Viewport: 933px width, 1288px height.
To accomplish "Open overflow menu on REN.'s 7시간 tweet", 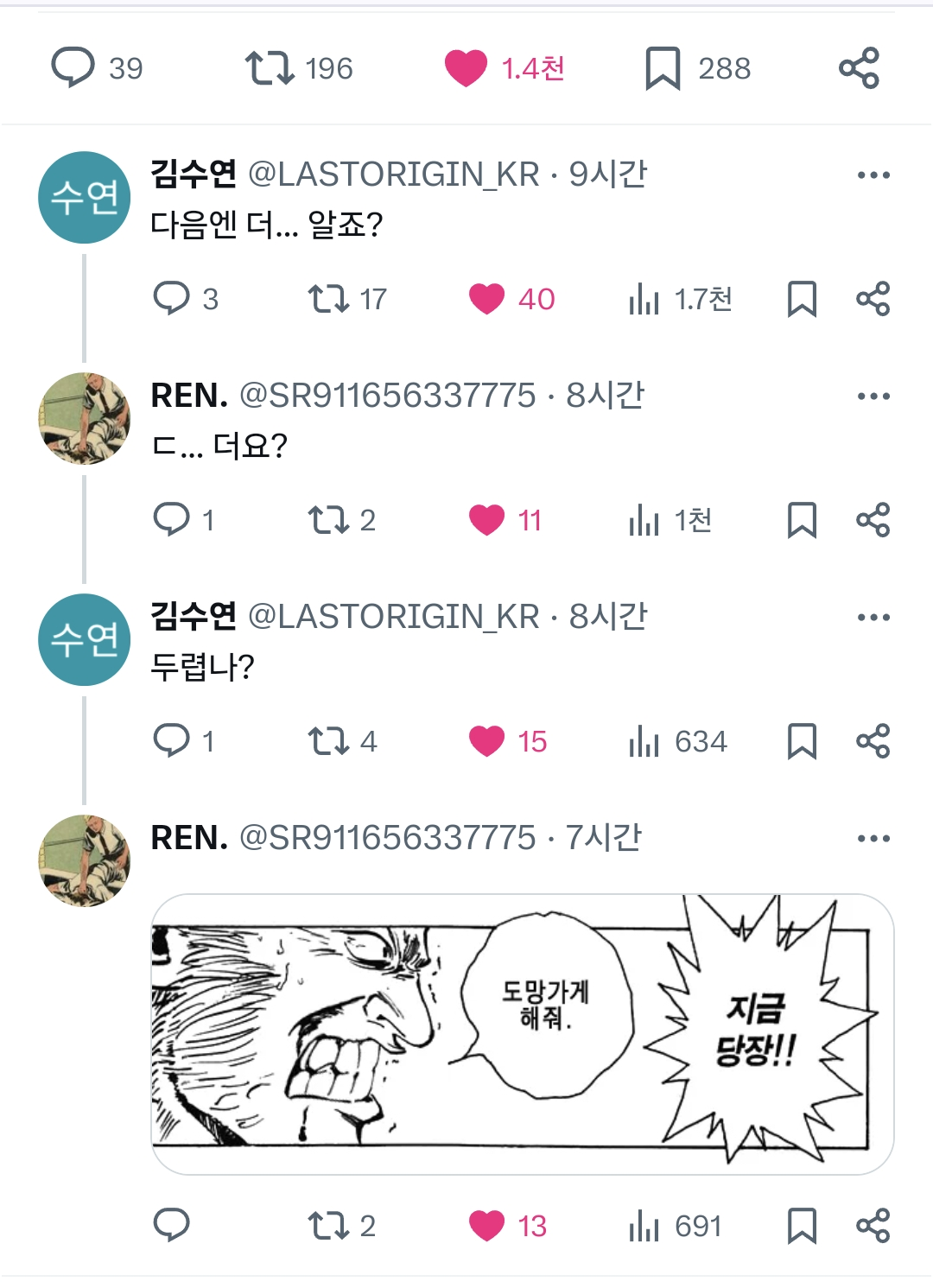I will point(873,839).
